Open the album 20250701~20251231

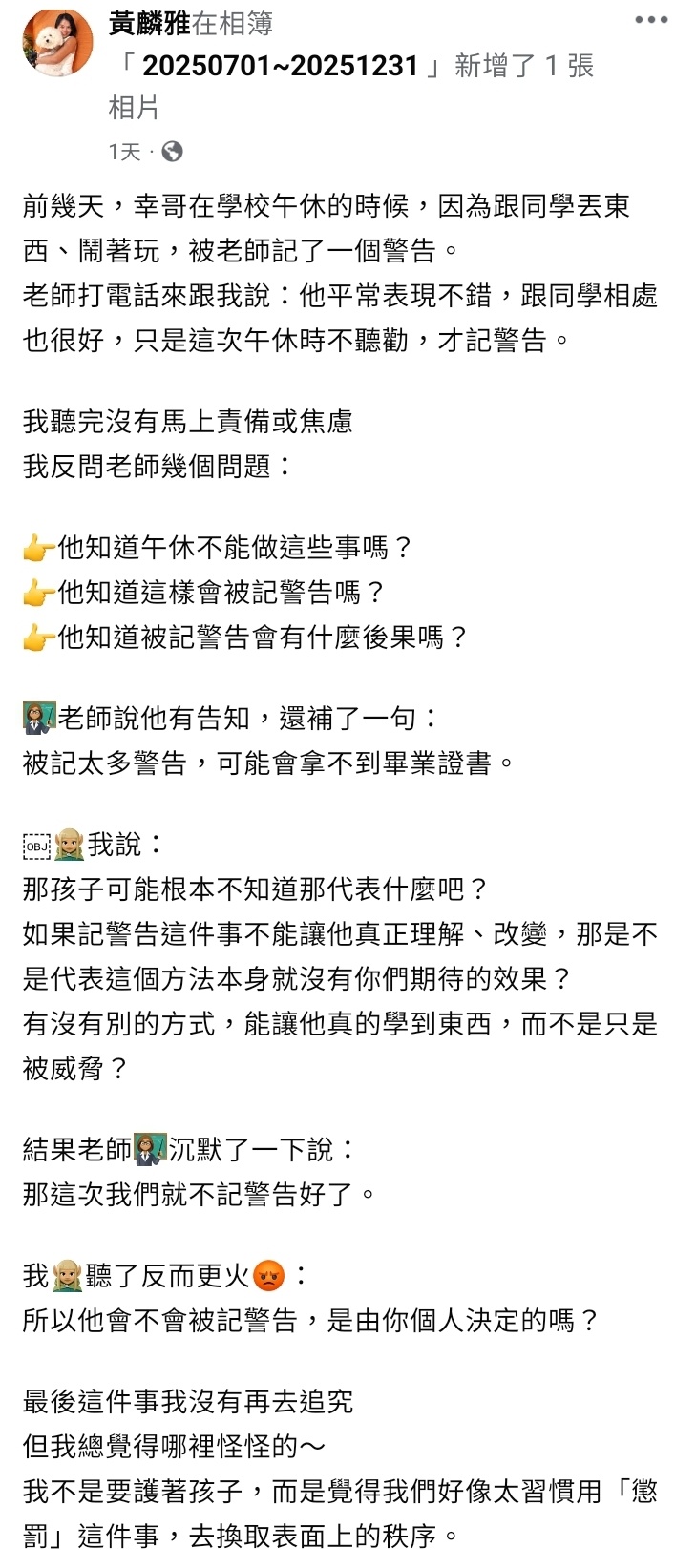coord(281,65)
